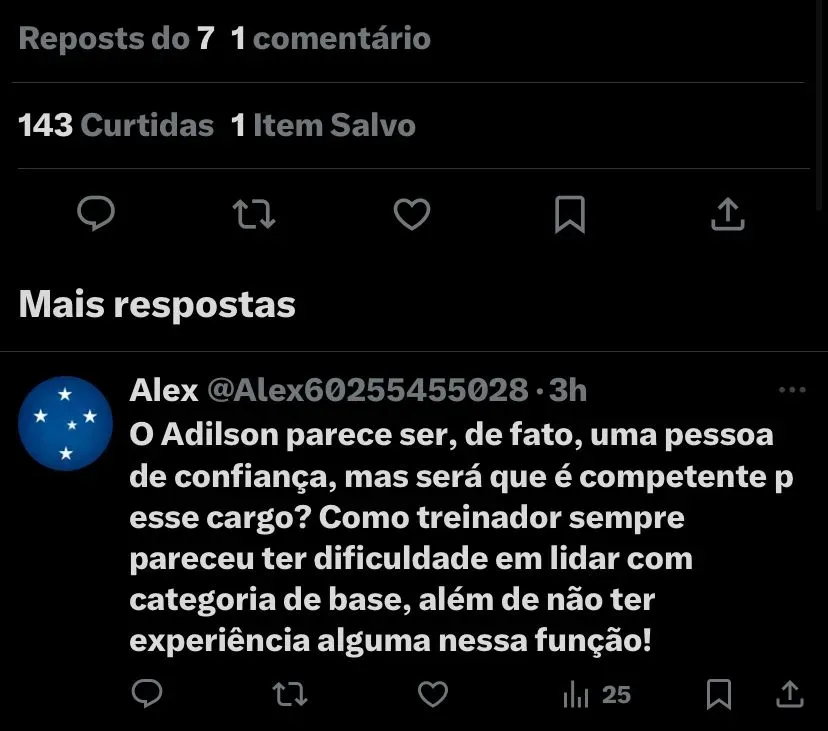Open the overflow menu on Alex's reply

click(791, 390)
